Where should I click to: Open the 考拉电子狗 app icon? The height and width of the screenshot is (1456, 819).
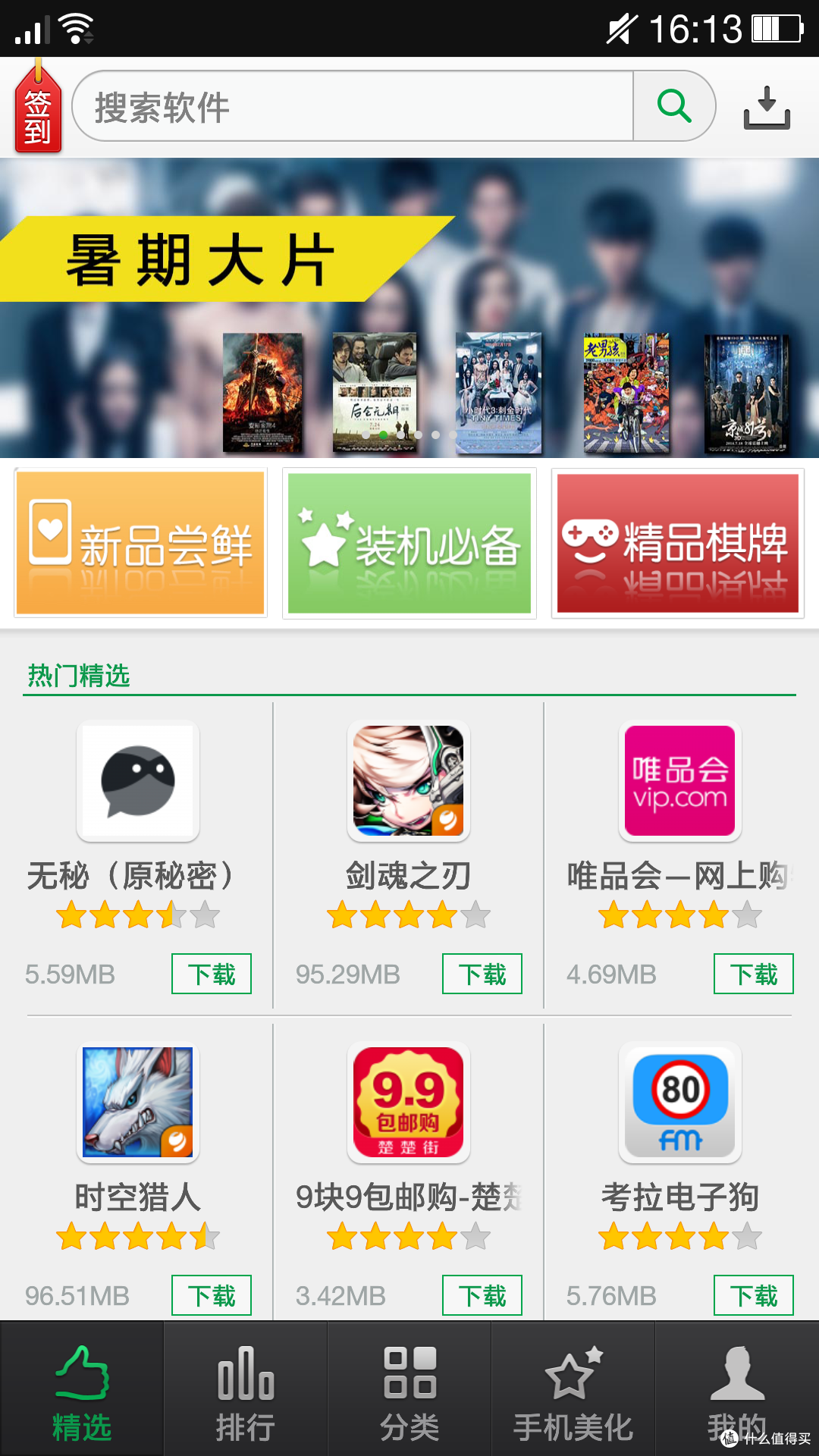(x=680, y=1103)
